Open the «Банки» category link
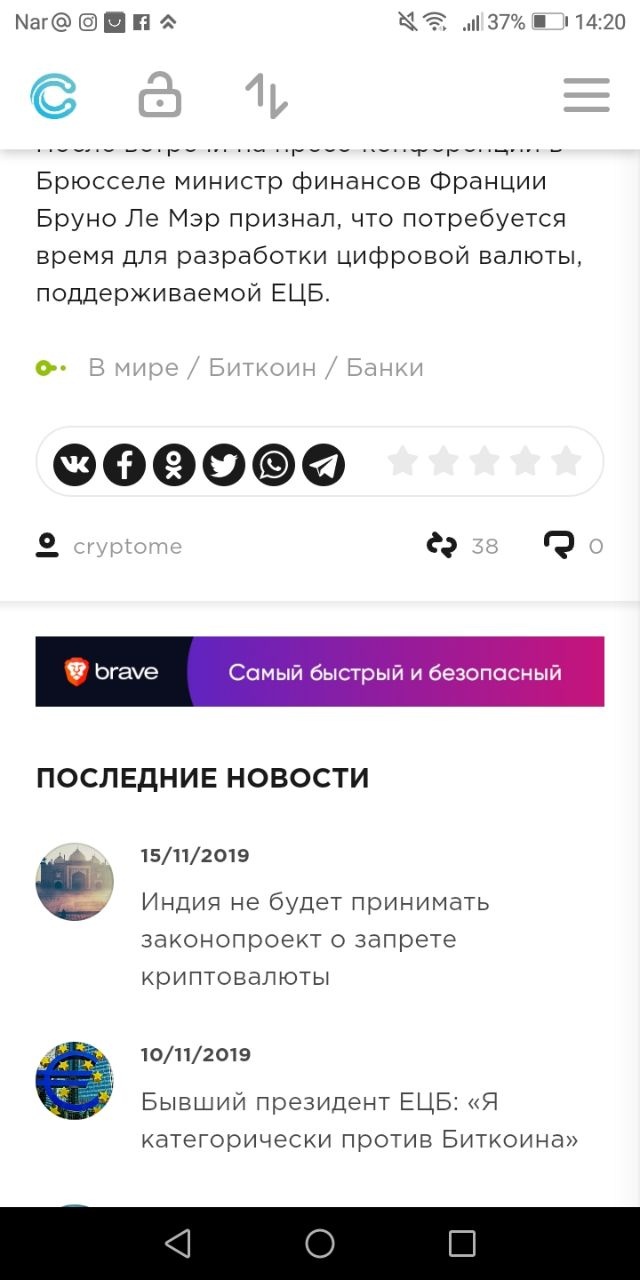Image resolution: width=640 pixels, height=1280 pixels. [385, 368]
